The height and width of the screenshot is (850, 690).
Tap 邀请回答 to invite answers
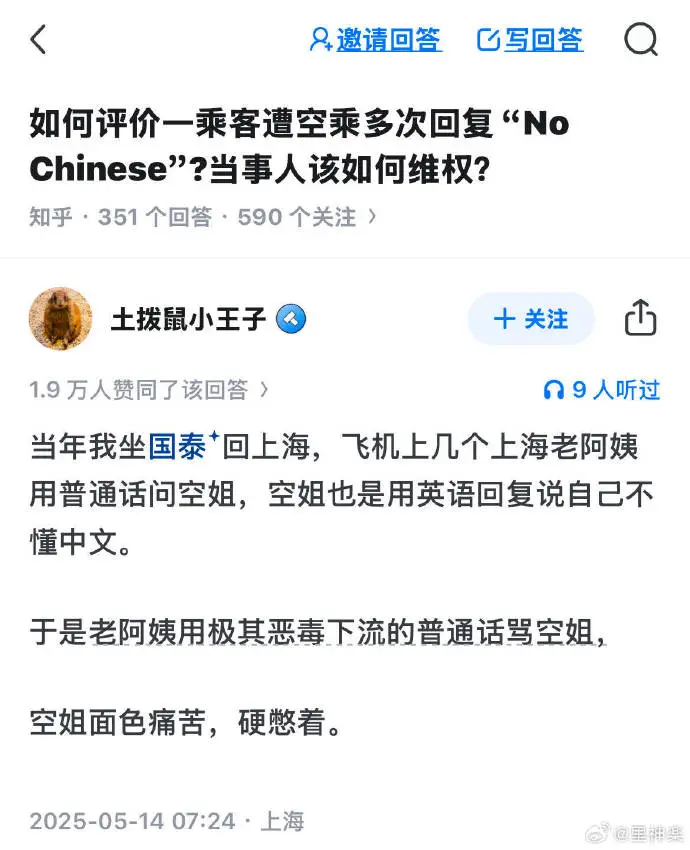375,40
